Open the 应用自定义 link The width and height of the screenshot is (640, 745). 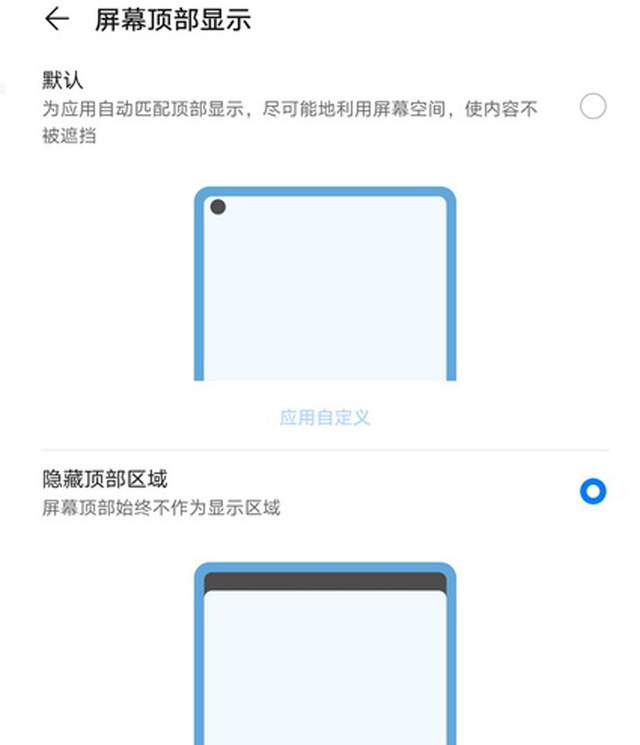(x=325, y=417)
